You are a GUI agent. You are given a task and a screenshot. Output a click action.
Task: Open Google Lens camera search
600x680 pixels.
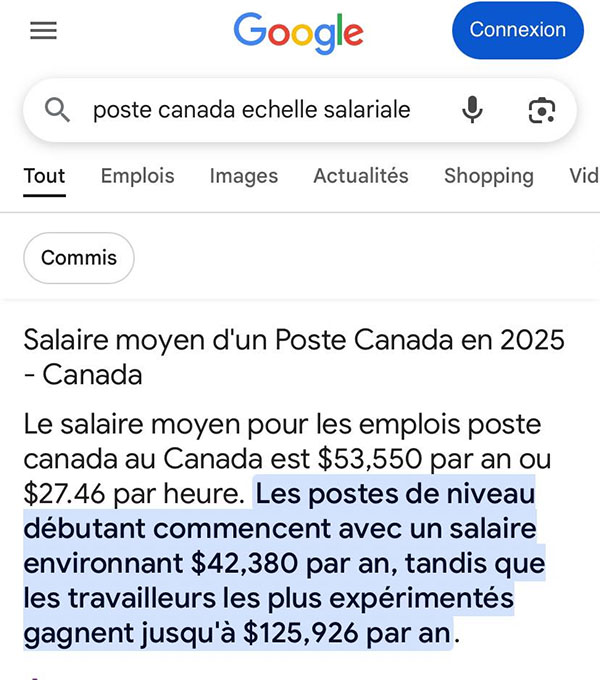pyautogui.click(x=541, y=110)
